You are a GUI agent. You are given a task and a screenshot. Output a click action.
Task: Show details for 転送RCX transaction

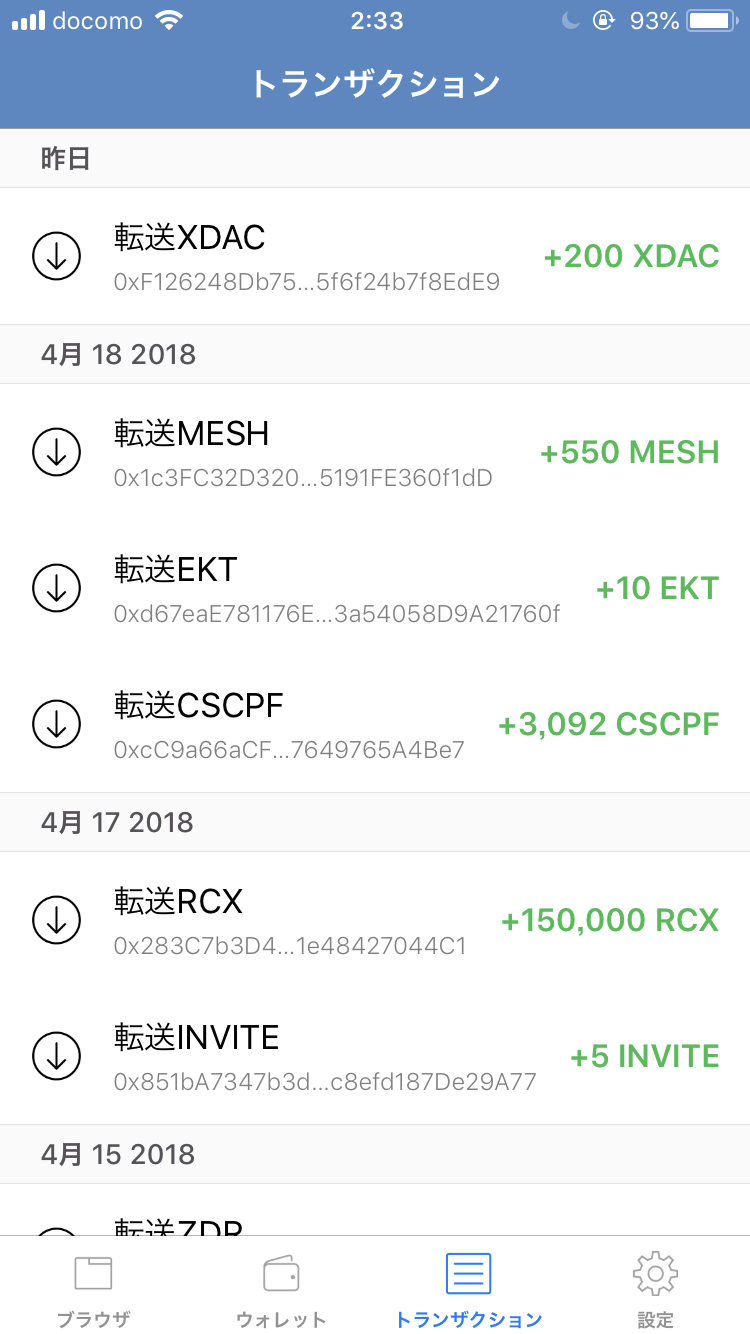point(375,920)
